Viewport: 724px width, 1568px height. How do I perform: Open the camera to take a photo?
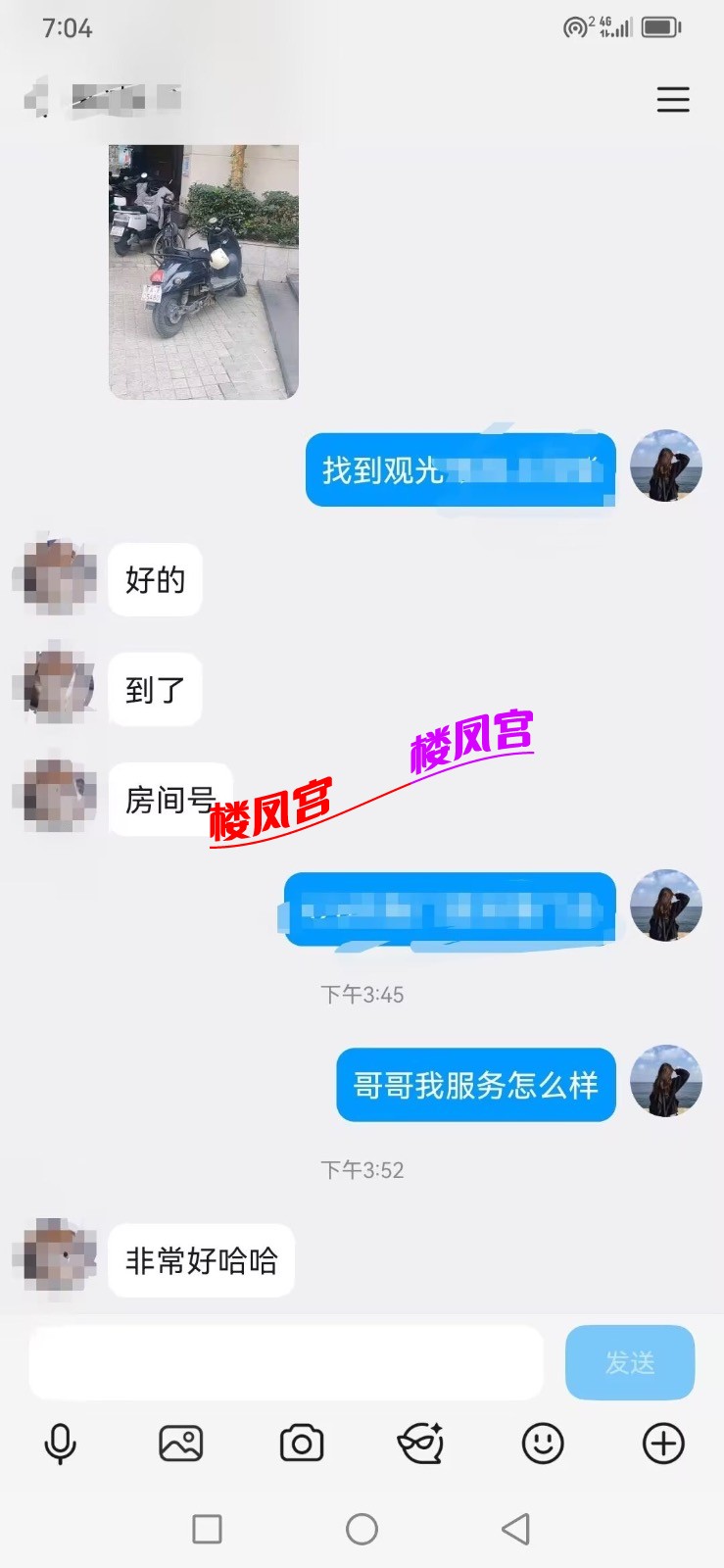[302, 1444]
